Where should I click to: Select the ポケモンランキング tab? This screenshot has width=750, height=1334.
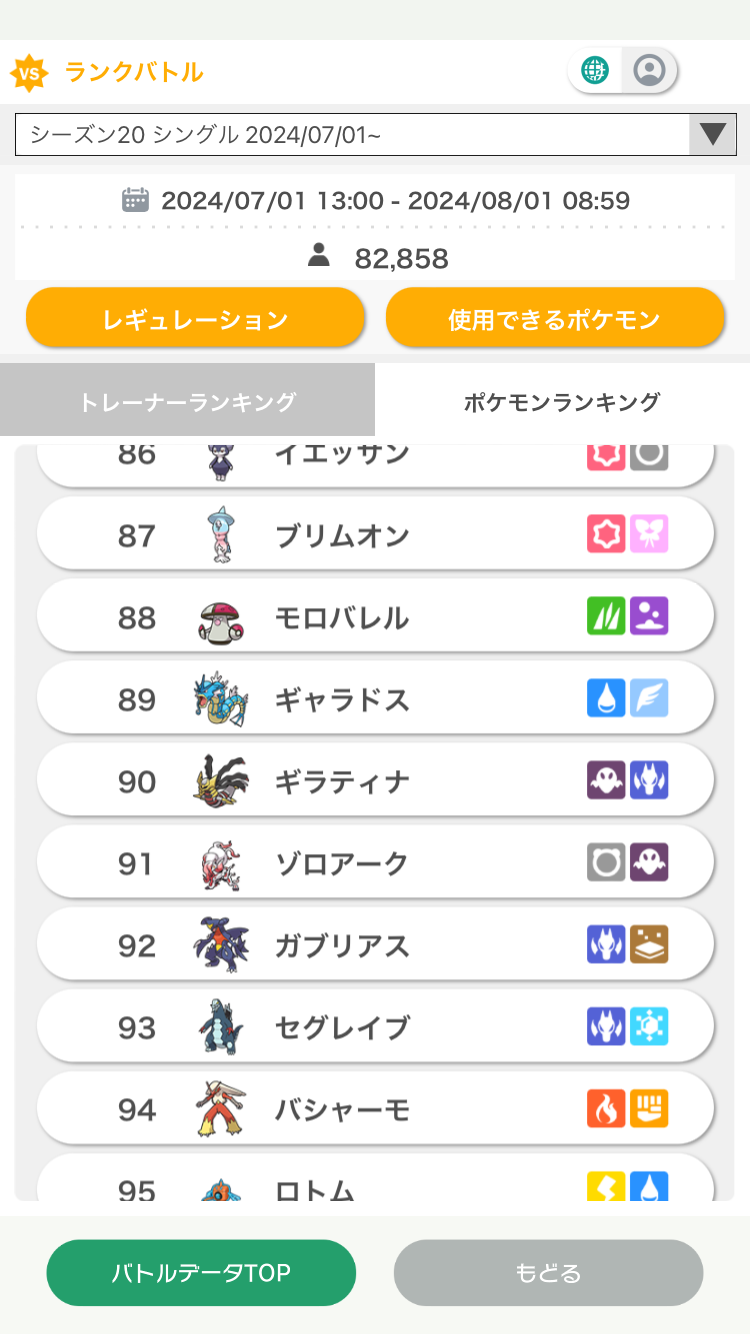(562, 400)
